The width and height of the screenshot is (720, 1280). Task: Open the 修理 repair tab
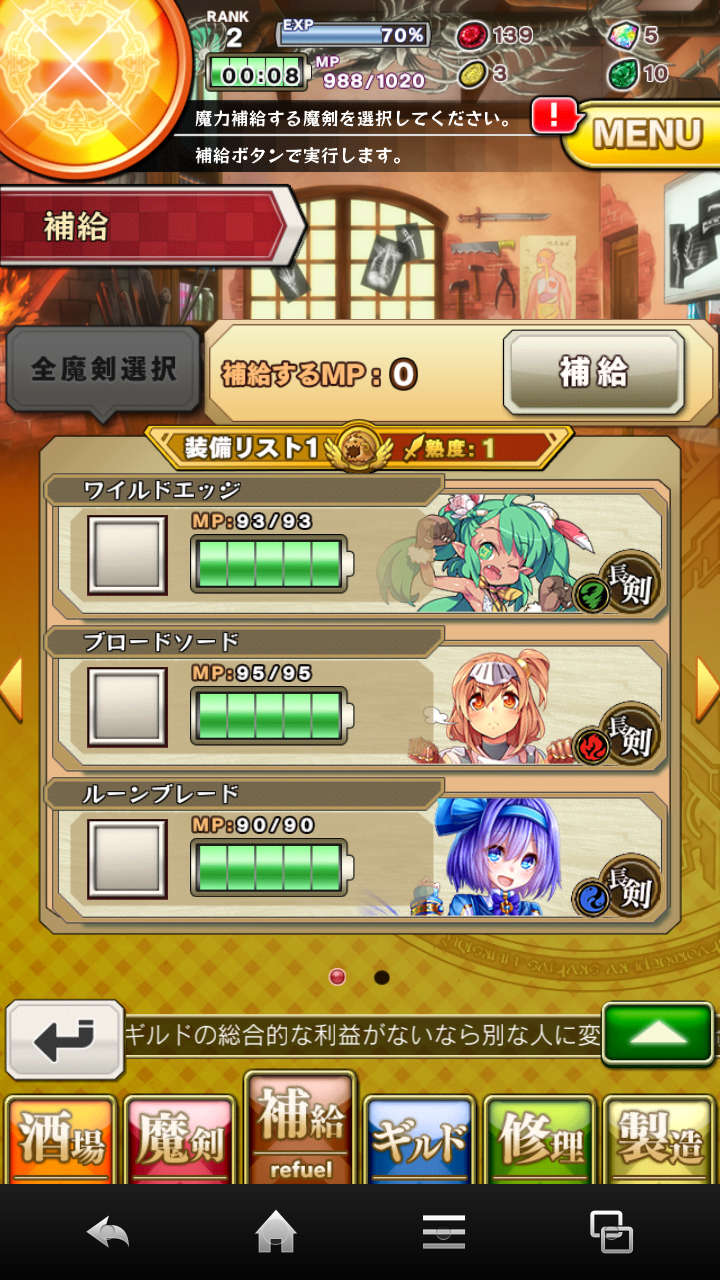coord(540,1140)
